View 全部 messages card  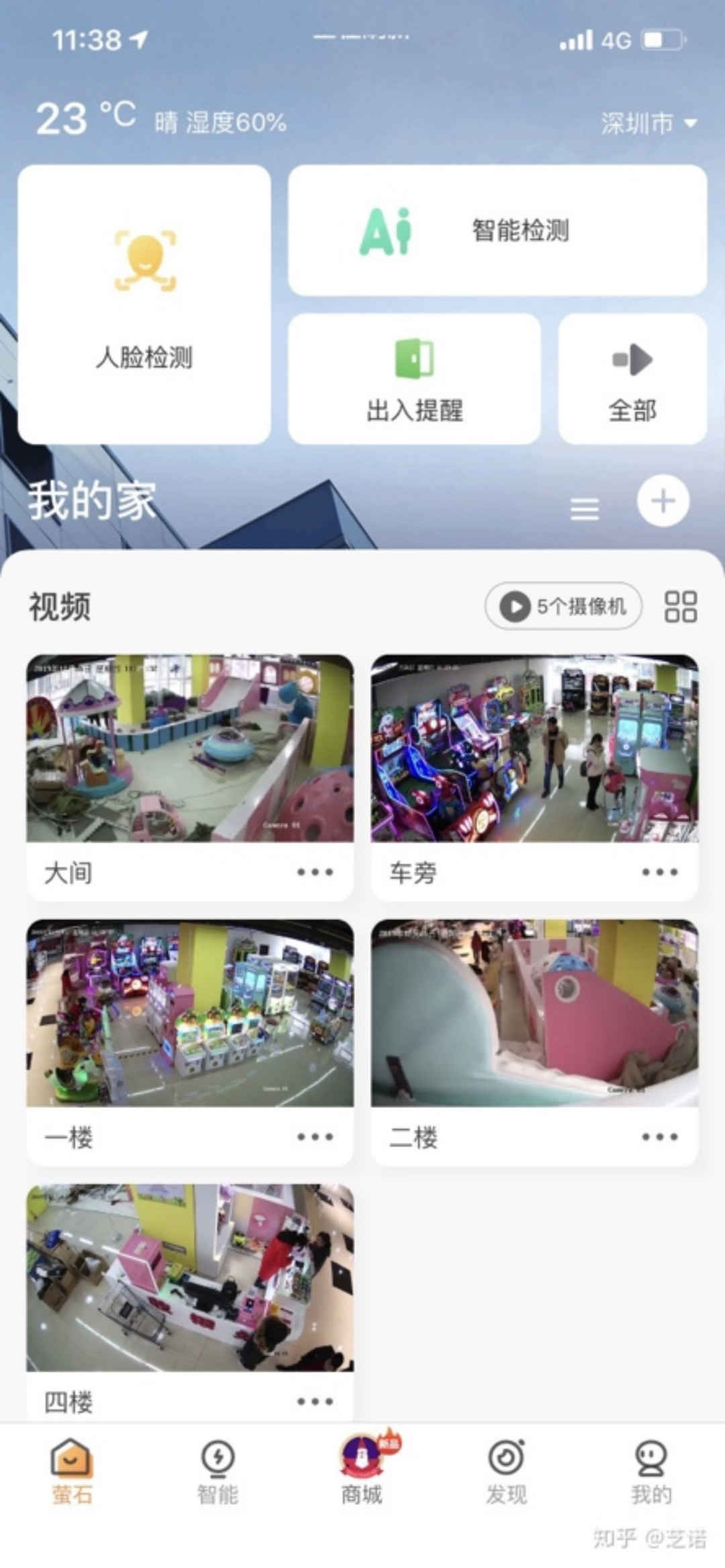632,379
